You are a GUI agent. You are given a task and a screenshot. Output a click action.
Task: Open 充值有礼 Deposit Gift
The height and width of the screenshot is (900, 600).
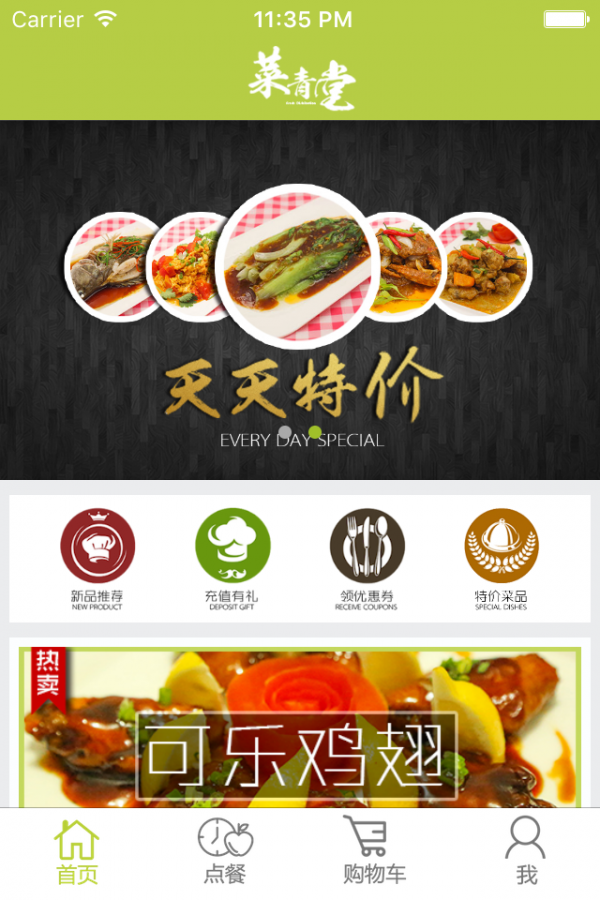click(232, 558)
